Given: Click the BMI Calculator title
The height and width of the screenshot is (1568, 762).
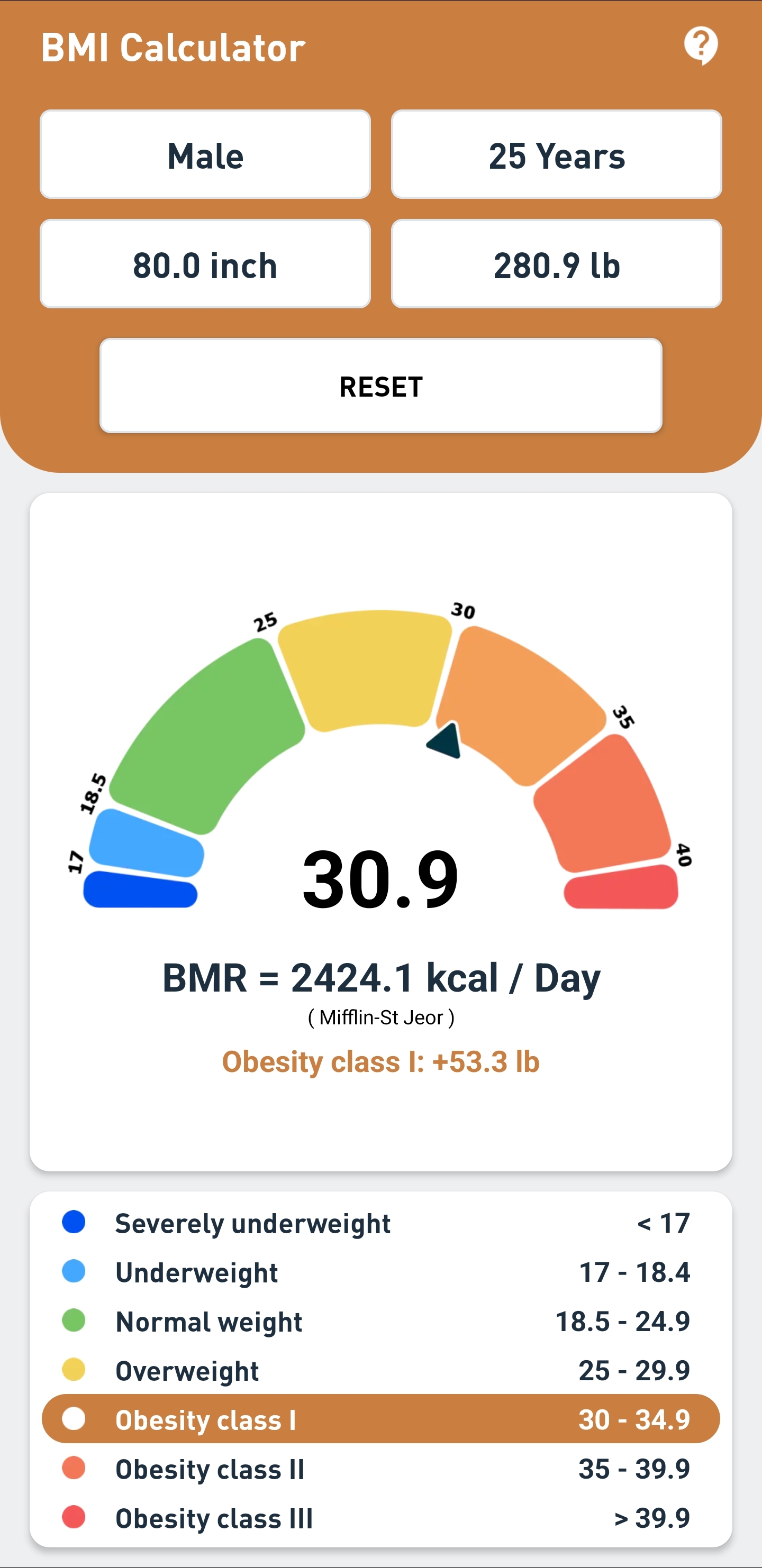Looking at the screenshot, I should [x=173, y=45].
